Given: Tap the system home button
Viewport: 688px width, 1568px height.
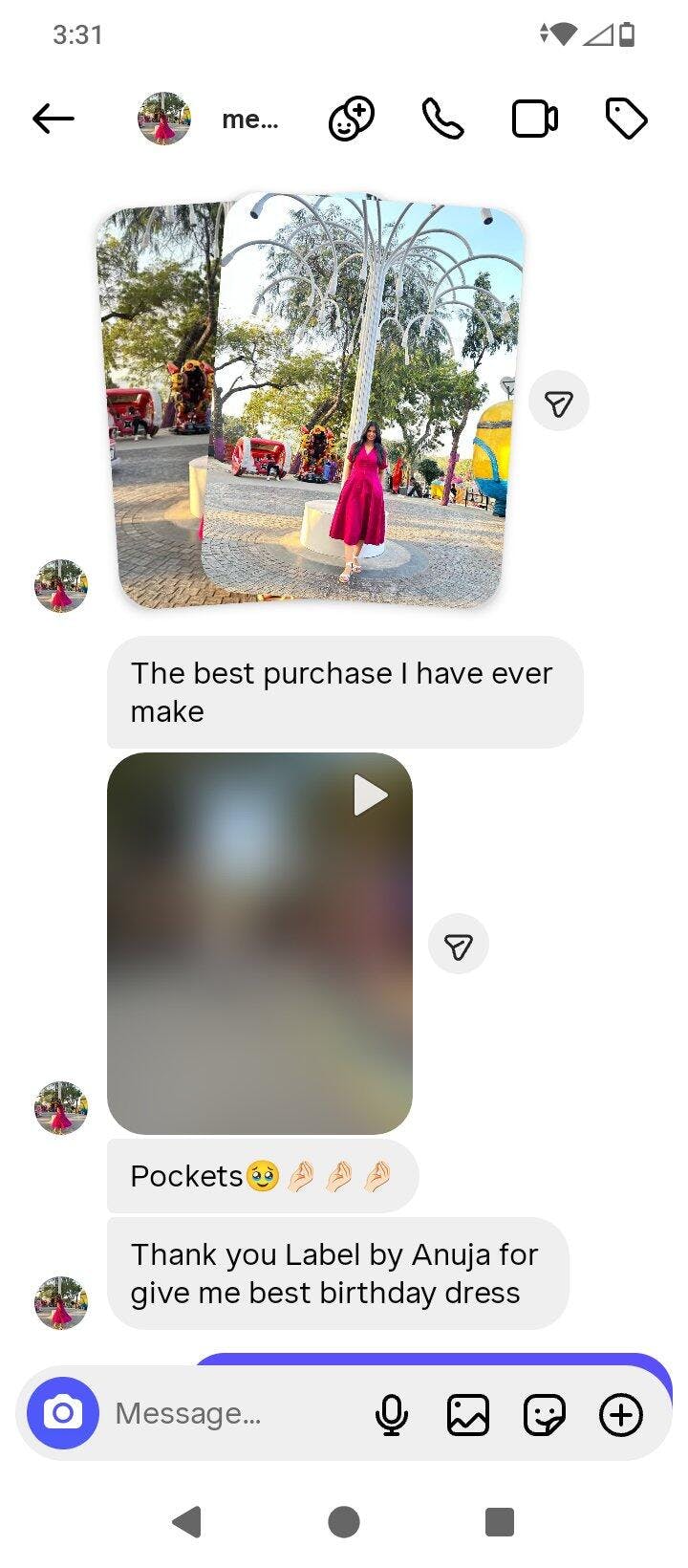Looking at the screenshot, I should 344,1521.
